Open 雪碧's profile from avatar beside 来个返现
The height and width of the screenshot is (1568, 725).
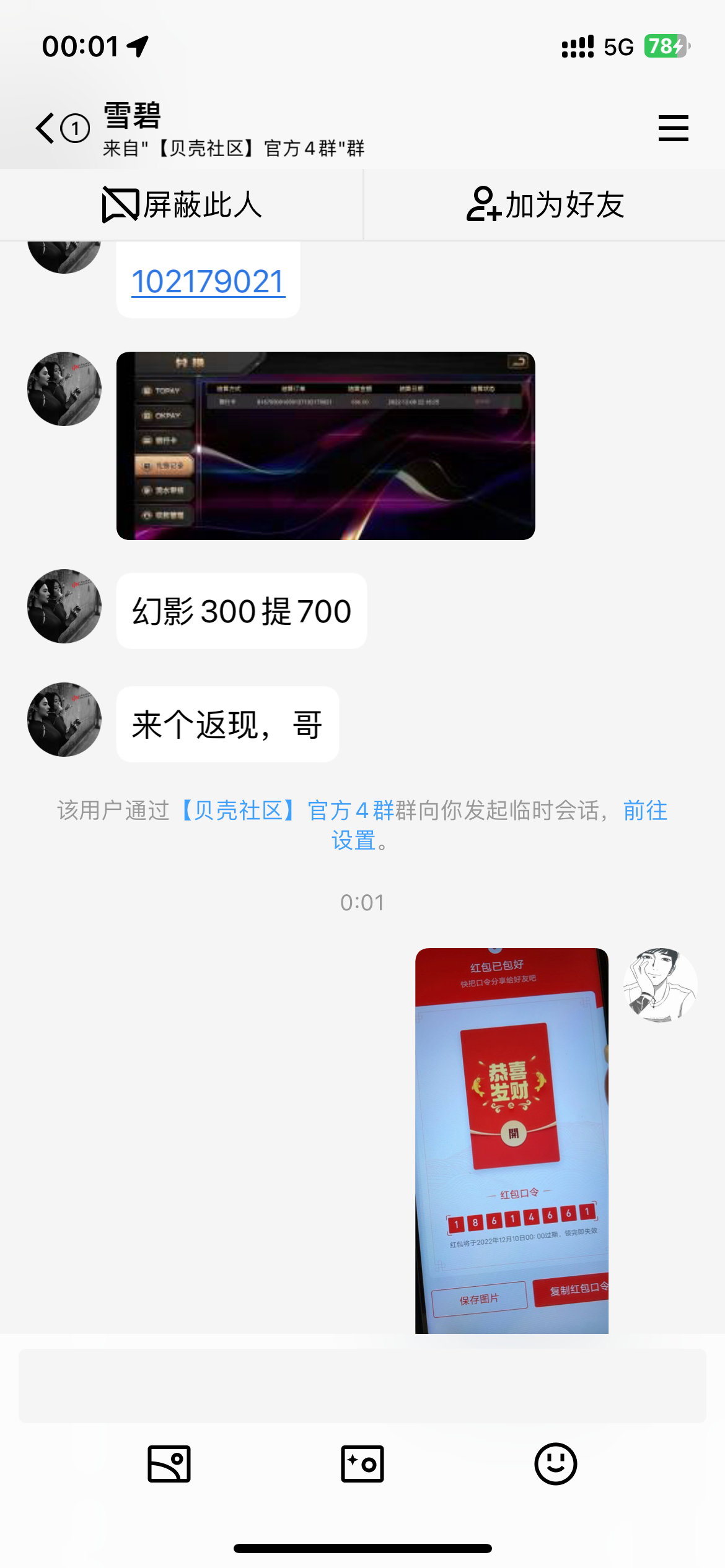coord(64,720)
